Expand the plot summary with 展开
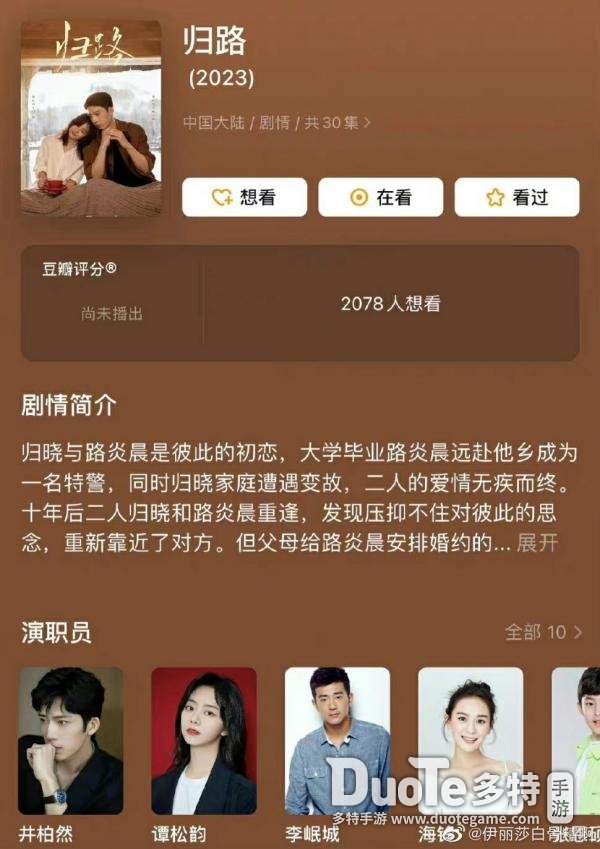The width and height of the screenshot is (600, 849). tap(537, 544)
